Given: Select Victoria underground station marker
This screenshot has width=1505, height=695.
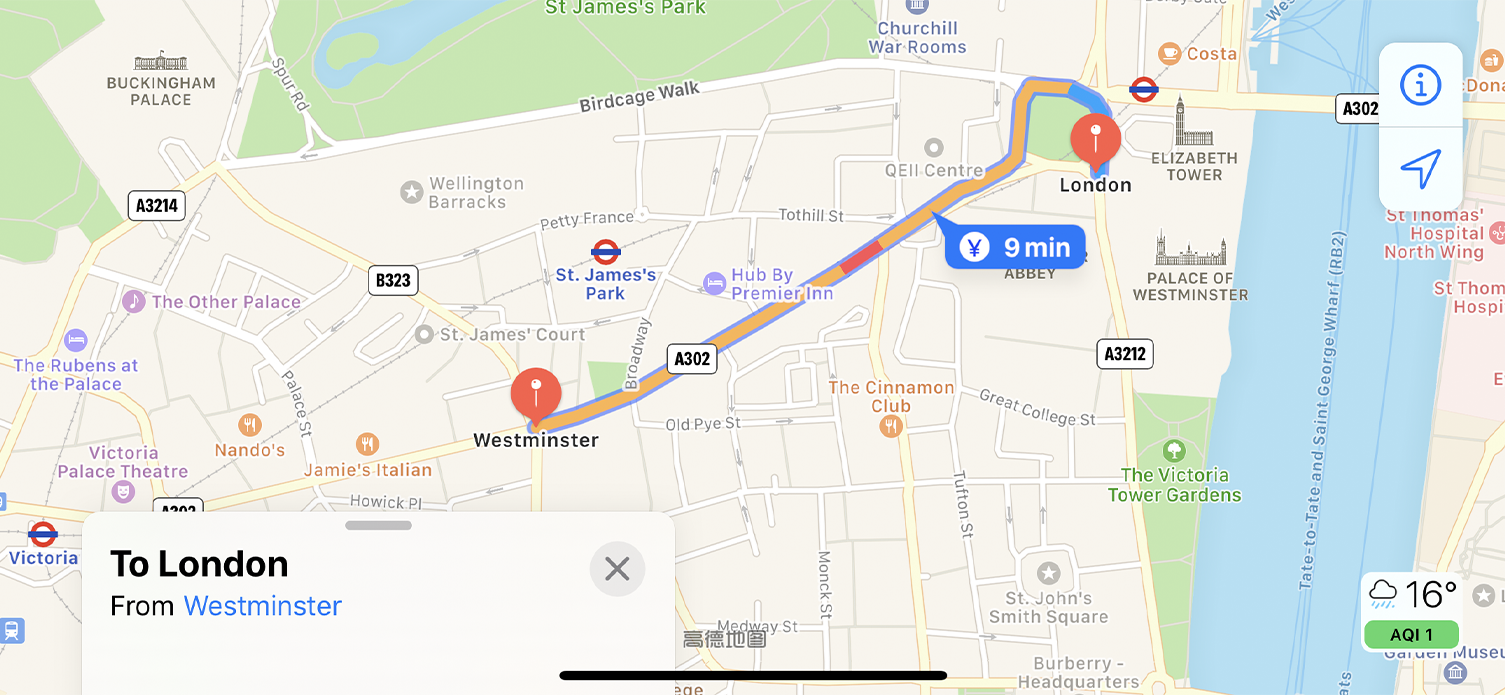Looking at the screenshot, I should tap(42, 534).
